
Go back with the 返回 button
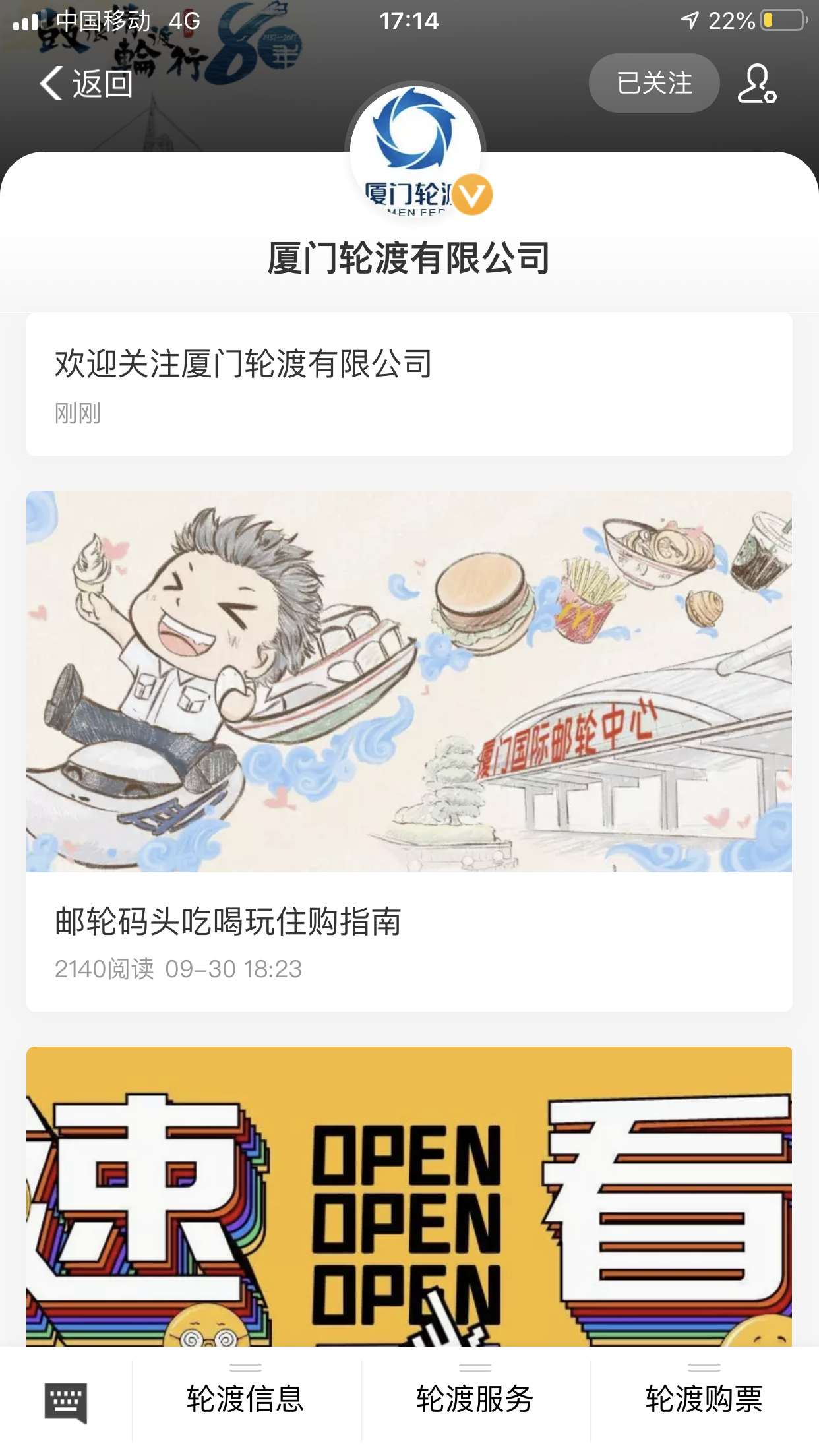pos(86,84)
